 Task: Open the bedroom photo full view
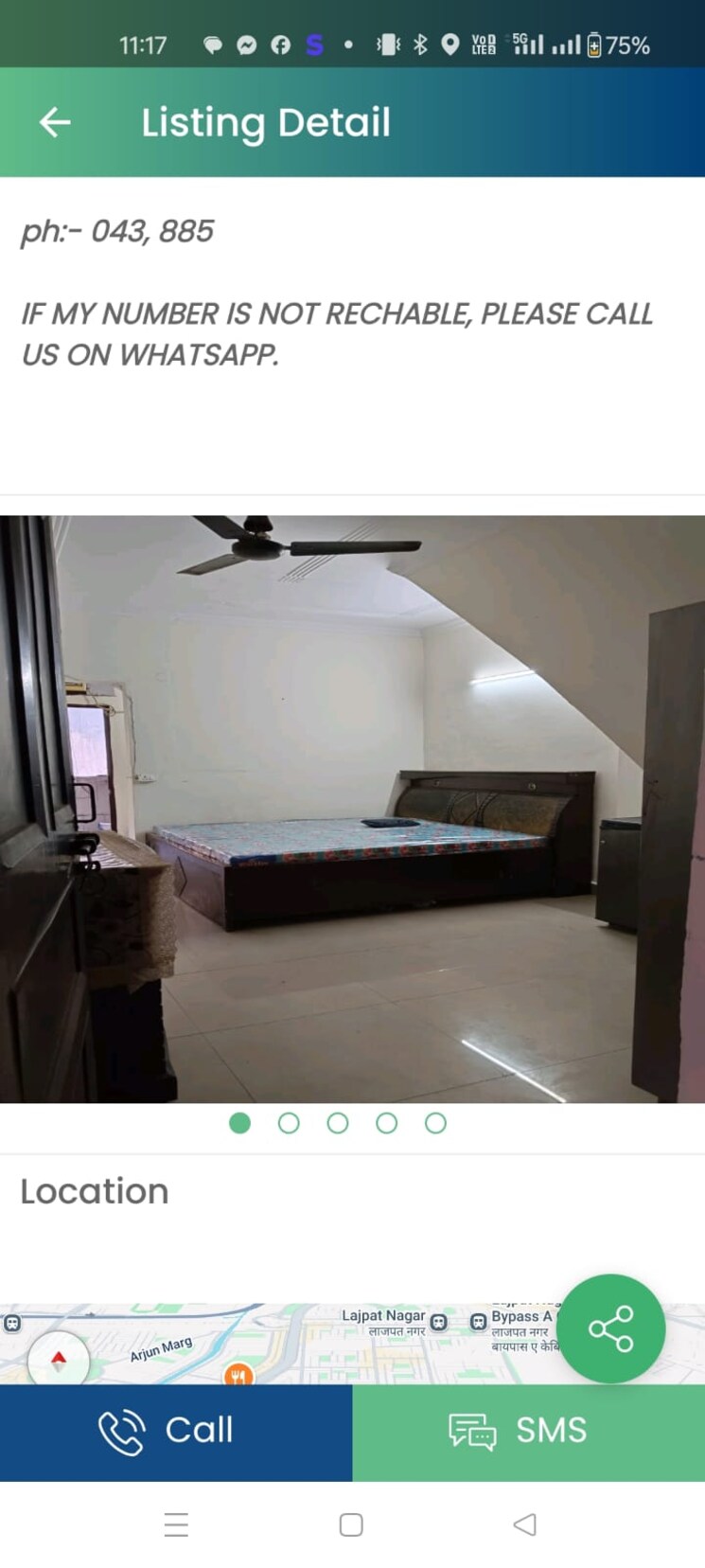(352, 809)
